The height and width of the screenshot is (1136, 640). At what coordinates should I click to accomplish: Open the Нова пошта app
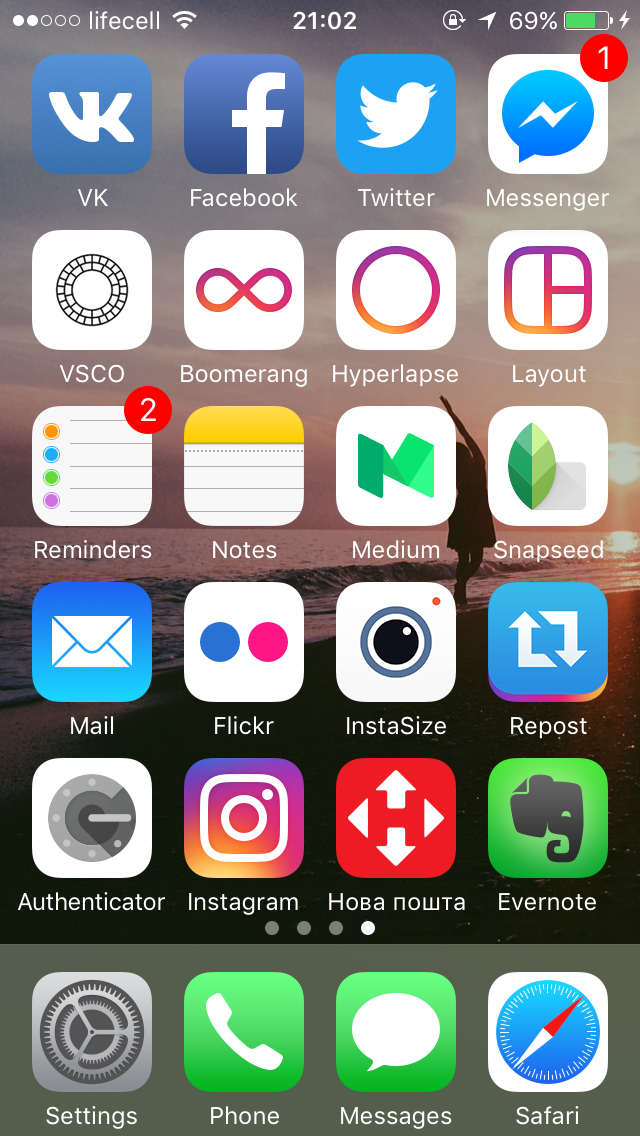pos(396,818)
